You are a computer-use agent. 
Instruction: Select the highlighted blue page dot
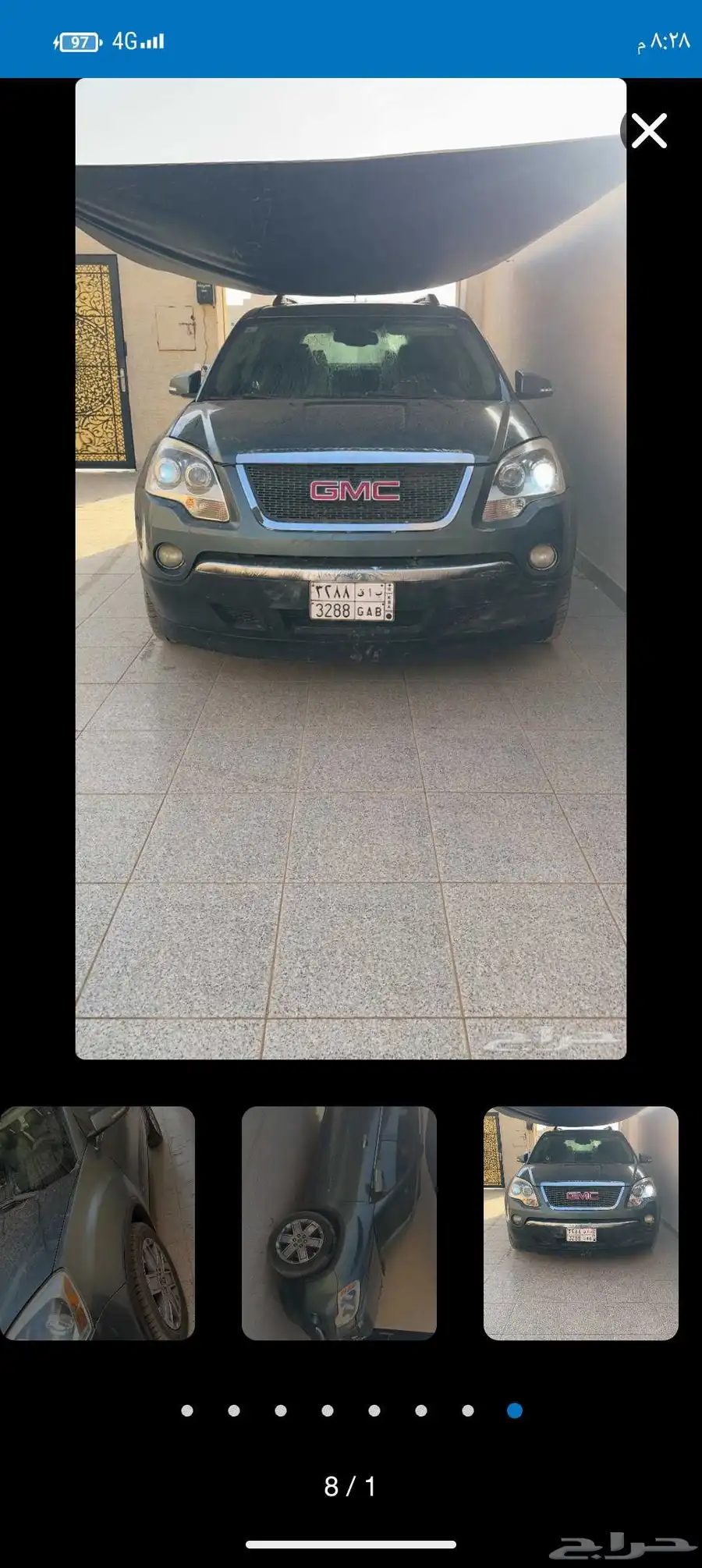pyautogui.click(x=515, y=1410)
